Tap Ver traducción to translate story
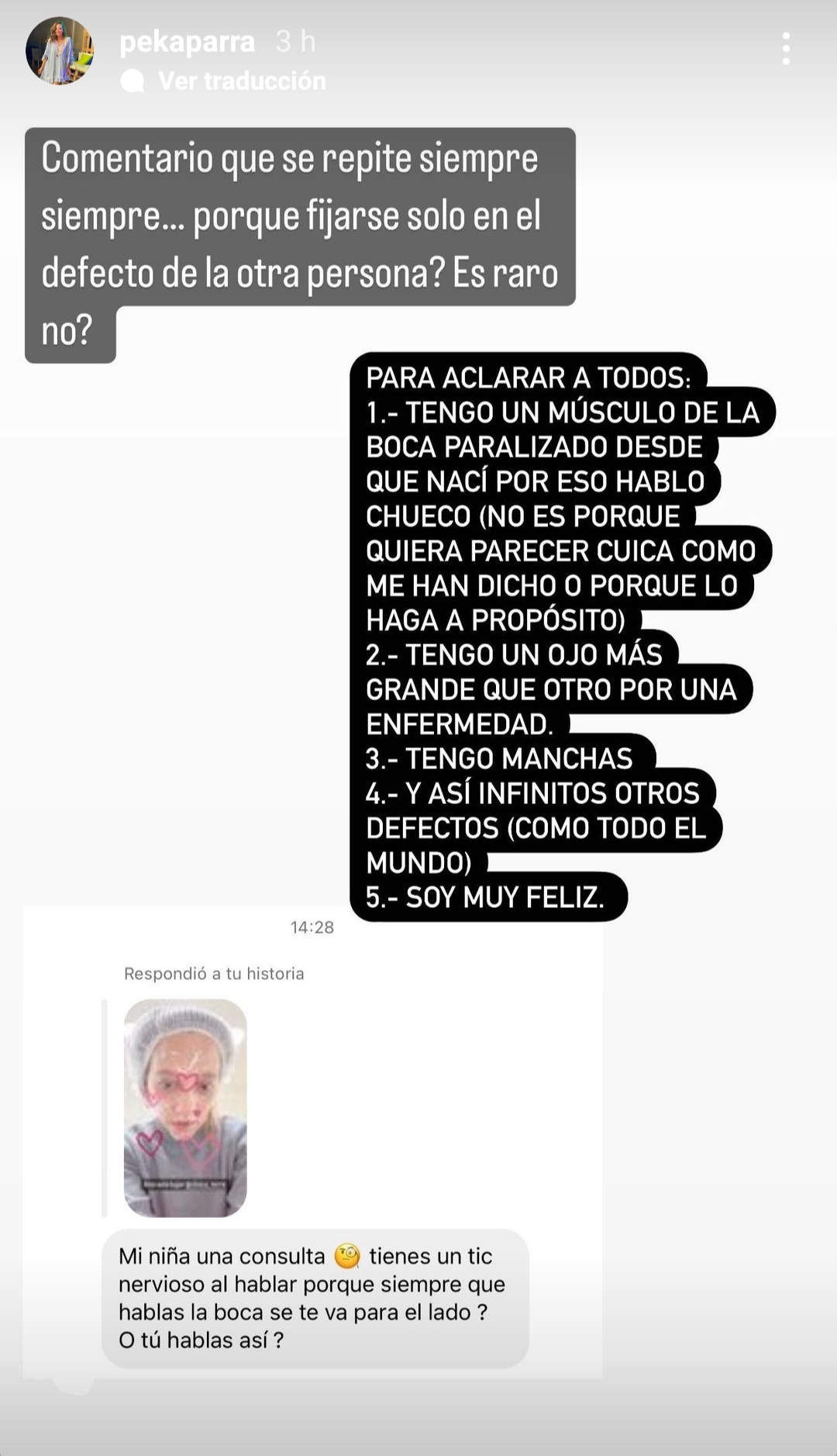Viewport: 837px width, 1456px height. point(241,81)
